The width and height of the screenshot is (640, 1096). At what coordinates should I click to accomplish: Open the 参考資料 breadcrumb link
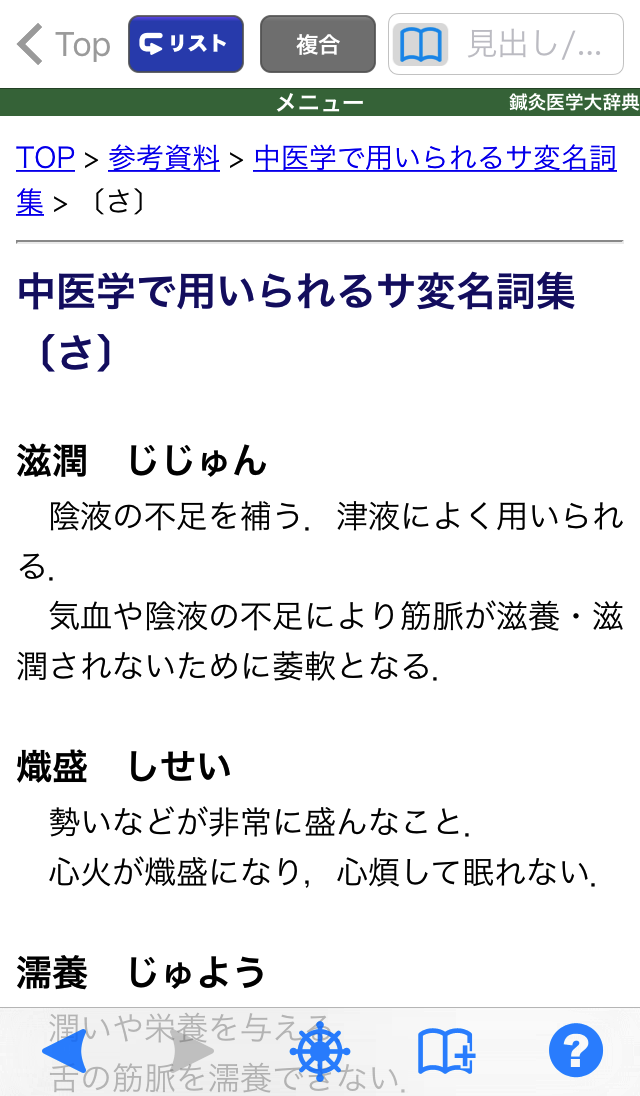click(164, 158)
